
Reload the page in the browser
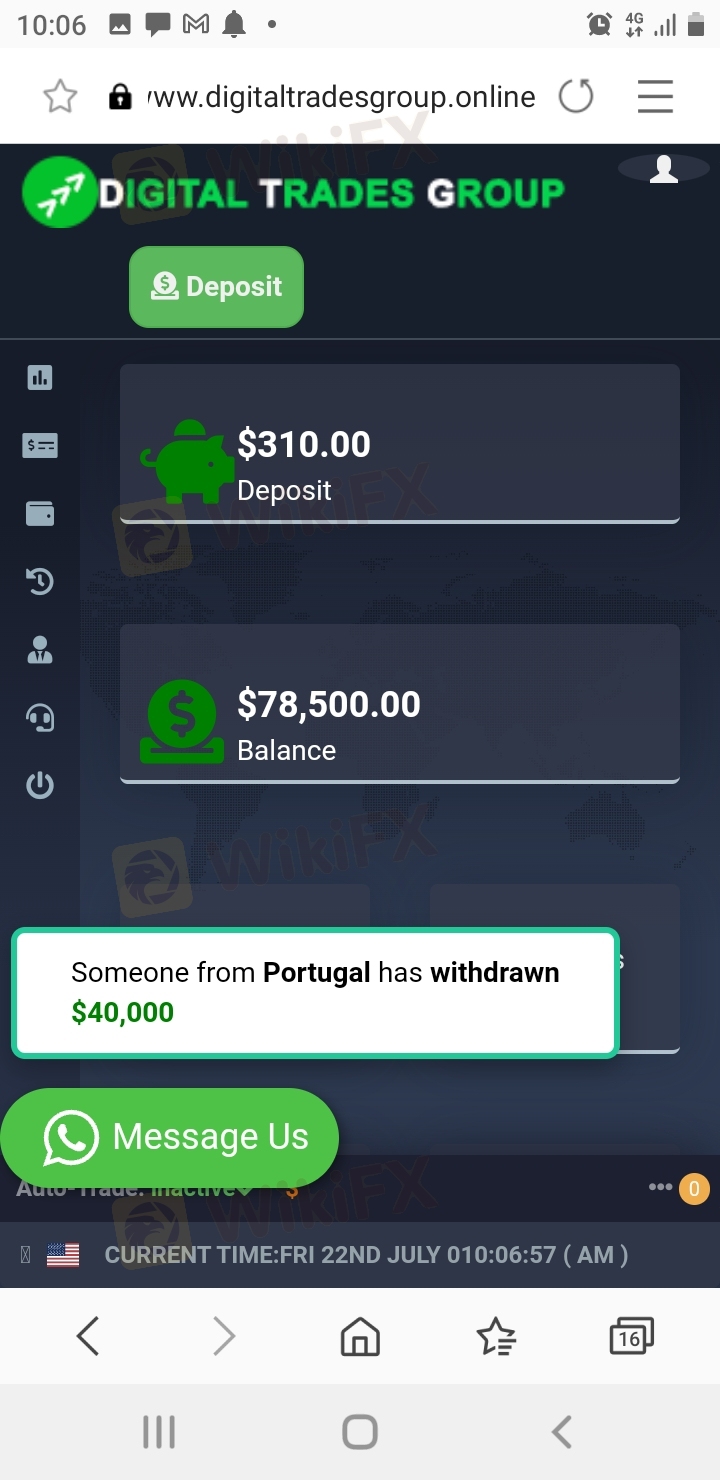tap(576, 97)
